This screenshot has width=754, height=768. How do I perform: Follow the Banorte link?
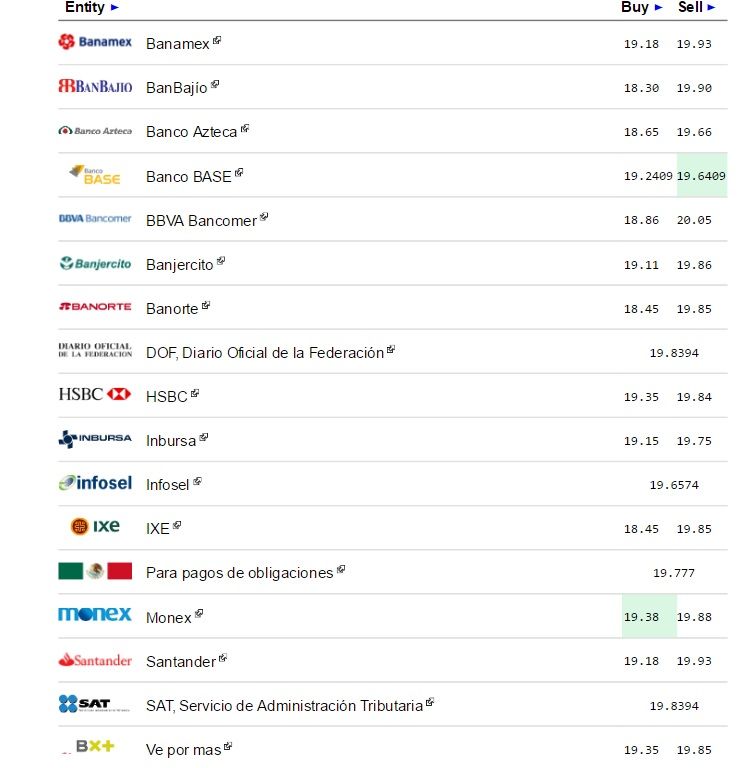tap(172, 309)
